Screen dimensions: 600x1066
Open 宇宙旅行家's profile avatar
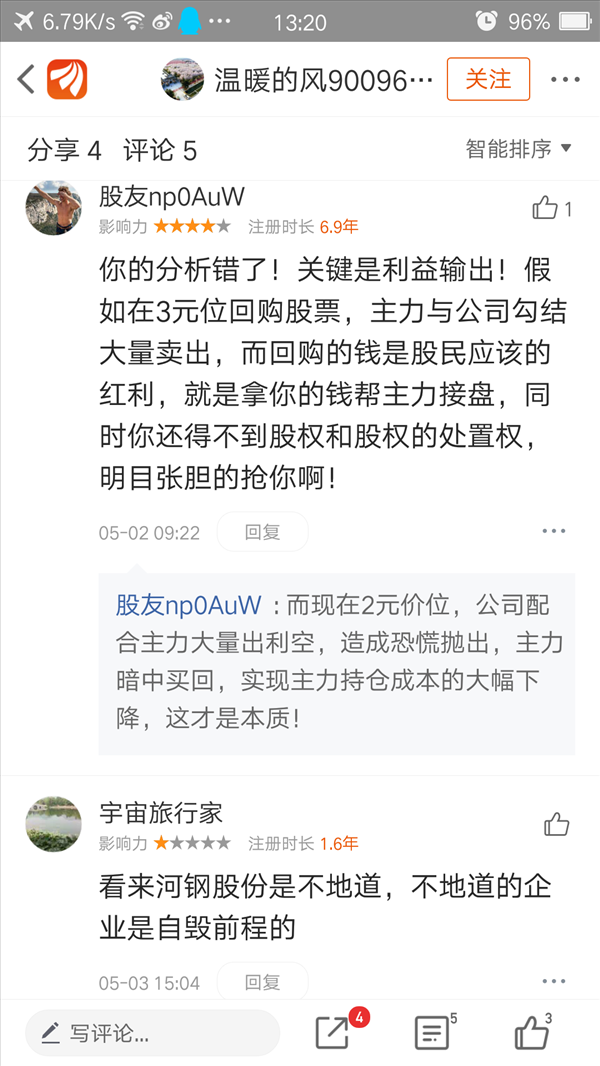click(x=54, y=824)
